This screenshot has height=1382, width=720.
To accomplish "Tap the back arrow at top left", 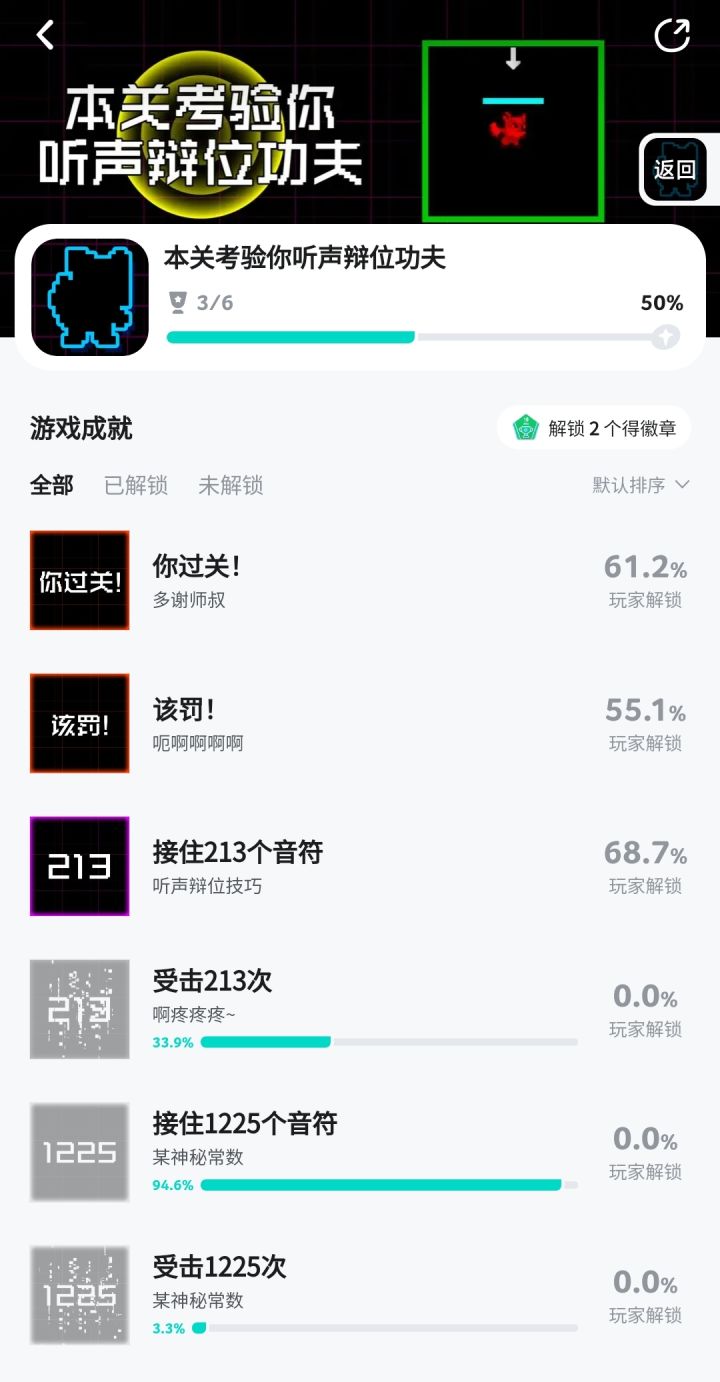I will point(44,34).
